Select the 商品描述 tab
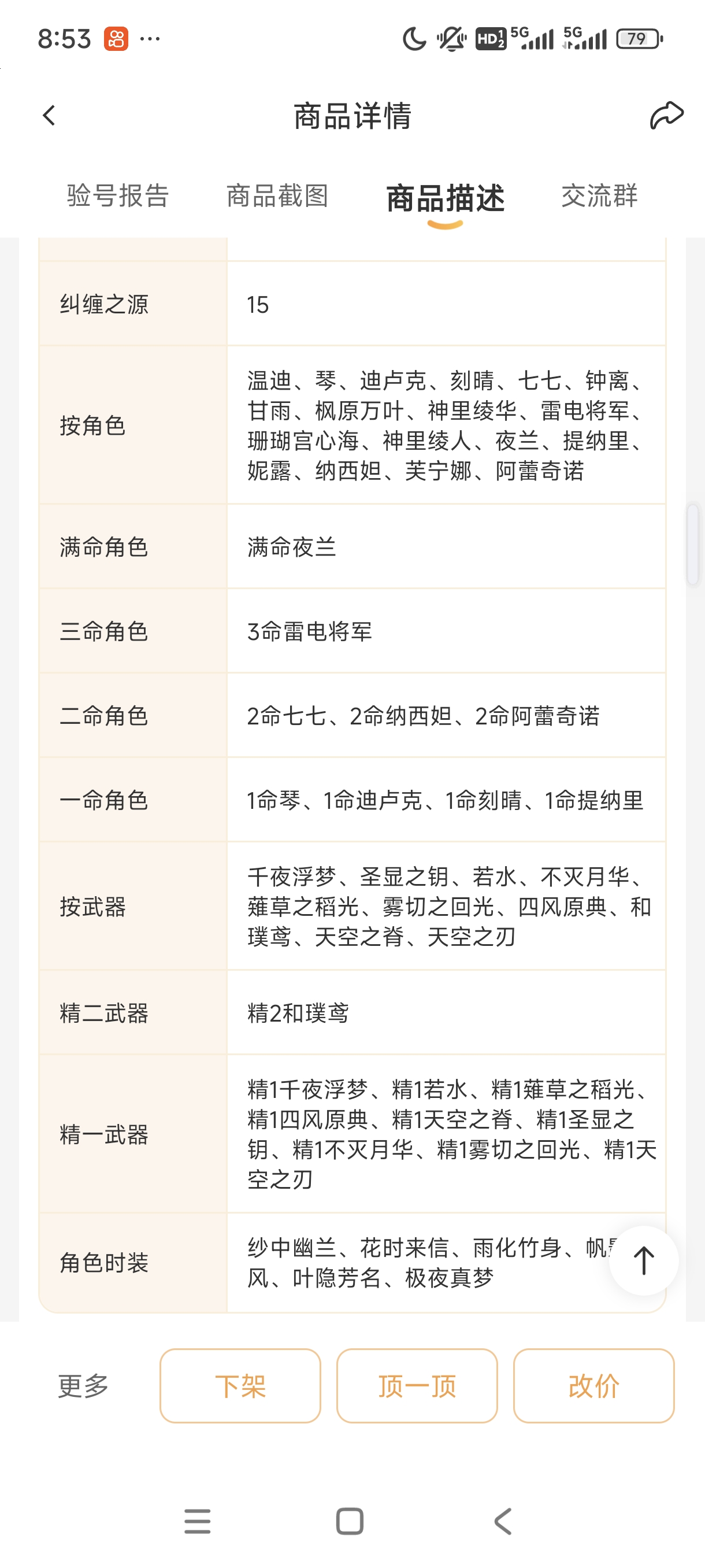Screen dimensions: 705x1568 [x=446, y=198]
